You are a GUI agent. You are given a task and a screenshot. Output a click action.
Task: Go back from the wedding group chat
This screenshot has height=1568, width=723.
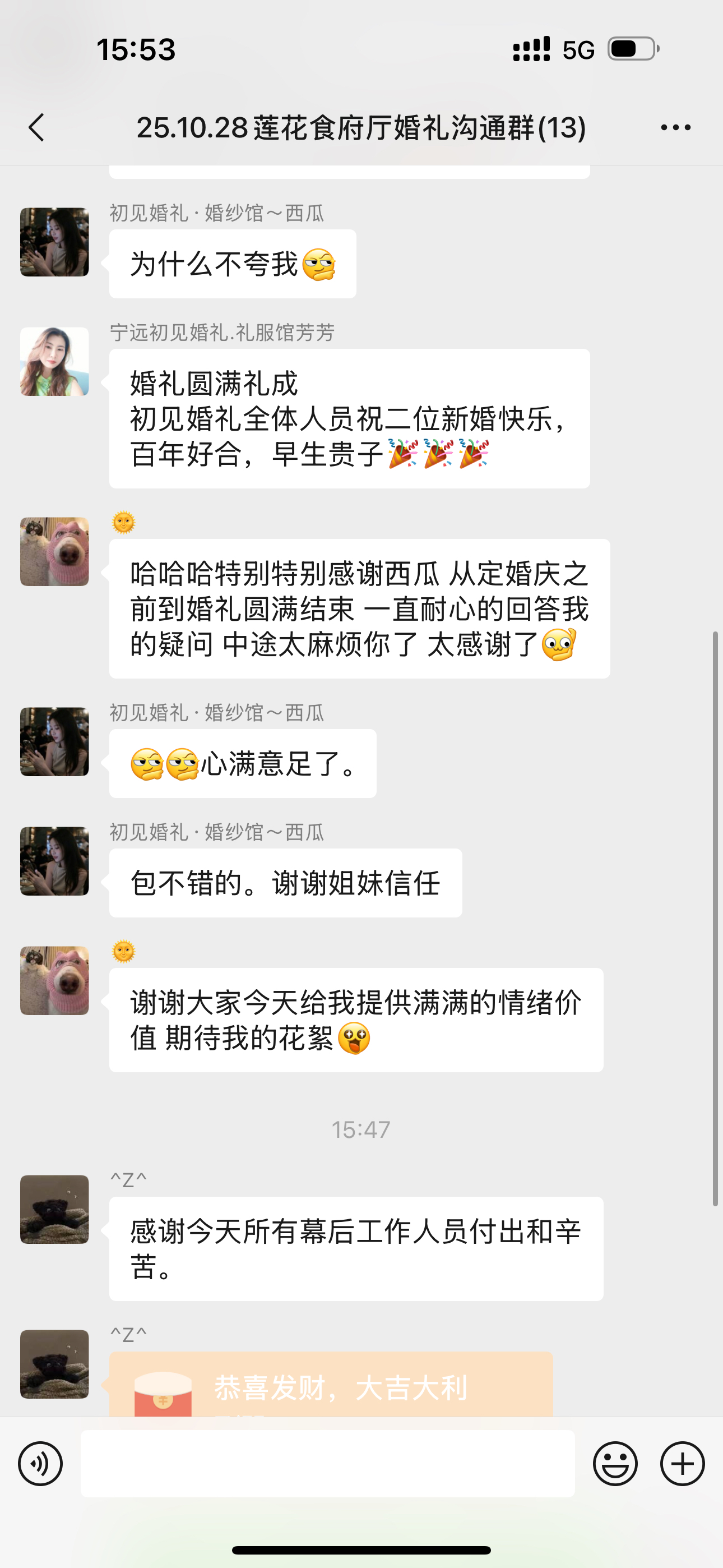pos(36,128)
